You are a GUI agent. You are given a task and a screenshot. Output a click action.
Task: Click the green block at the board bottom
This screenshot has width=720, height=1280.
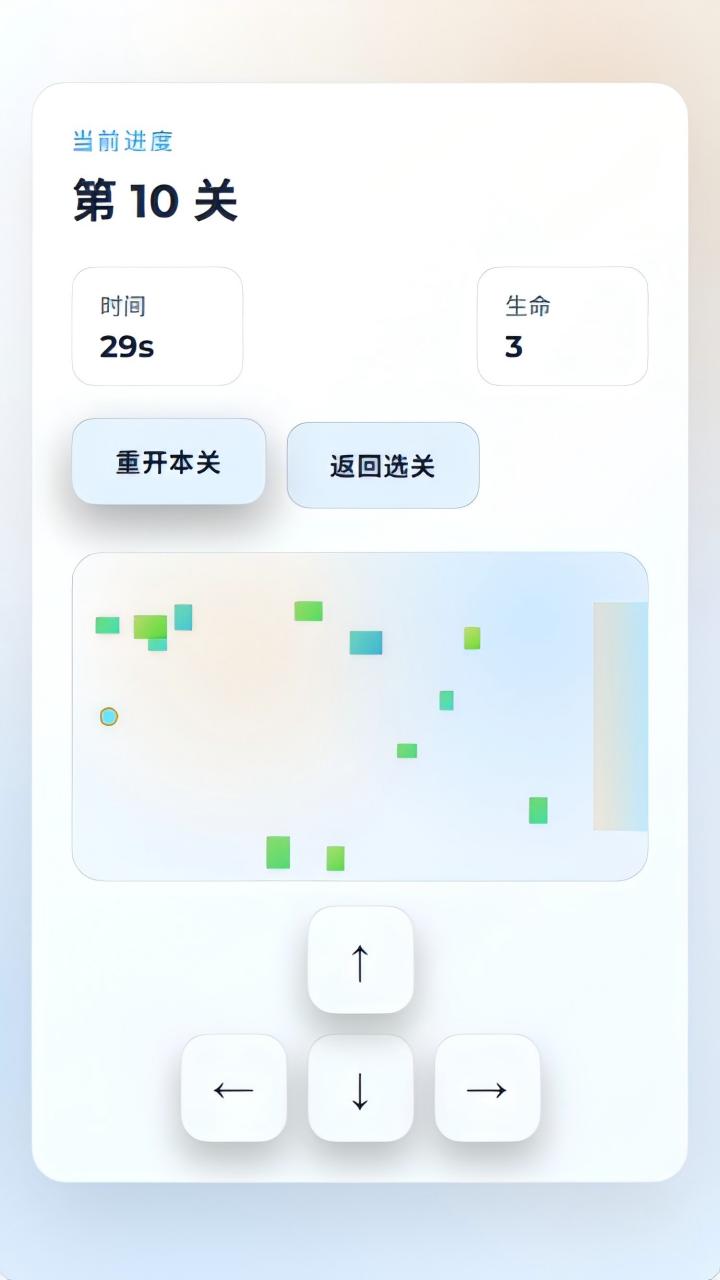pyautogui.click(x=277, y=854)
